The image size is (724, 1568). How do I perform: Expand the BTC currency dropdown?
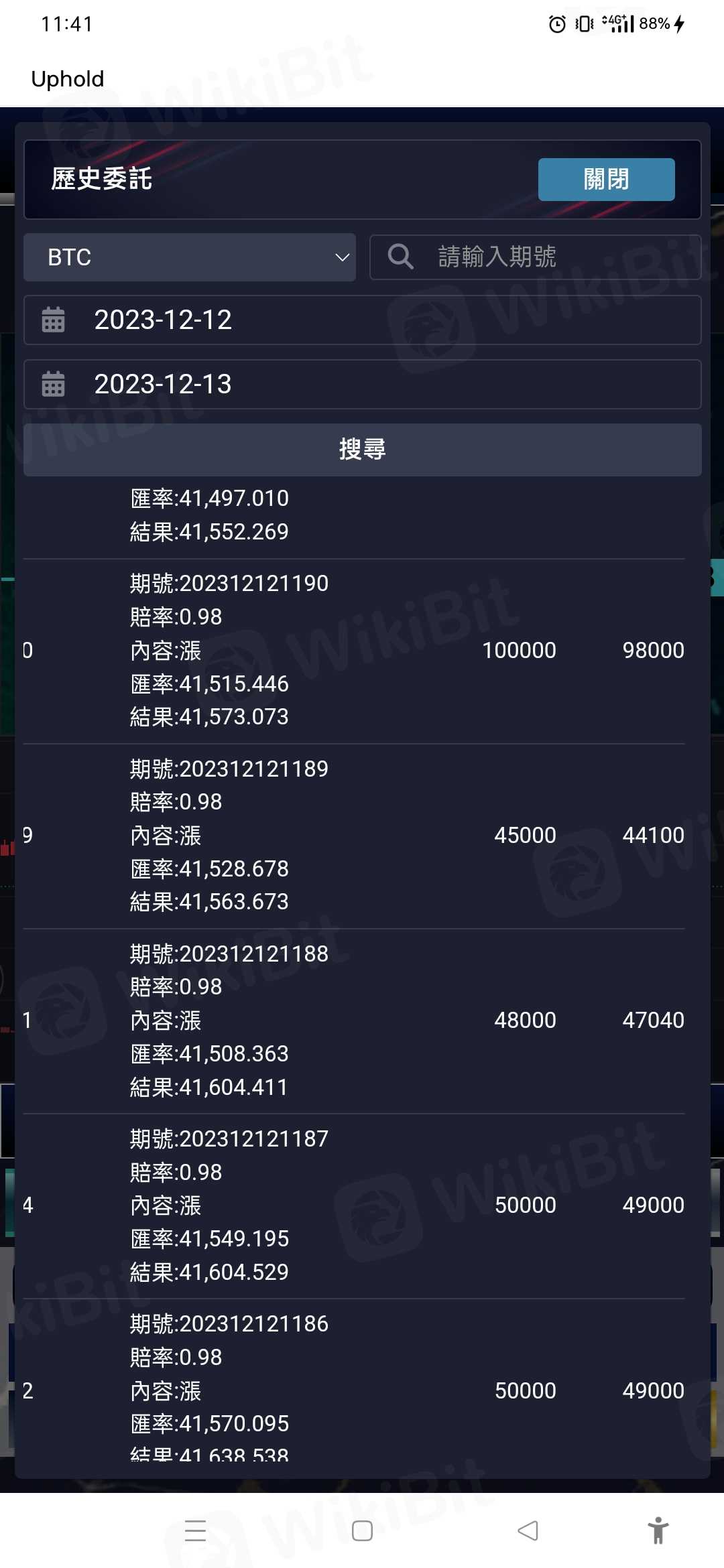tap(190, 257)
